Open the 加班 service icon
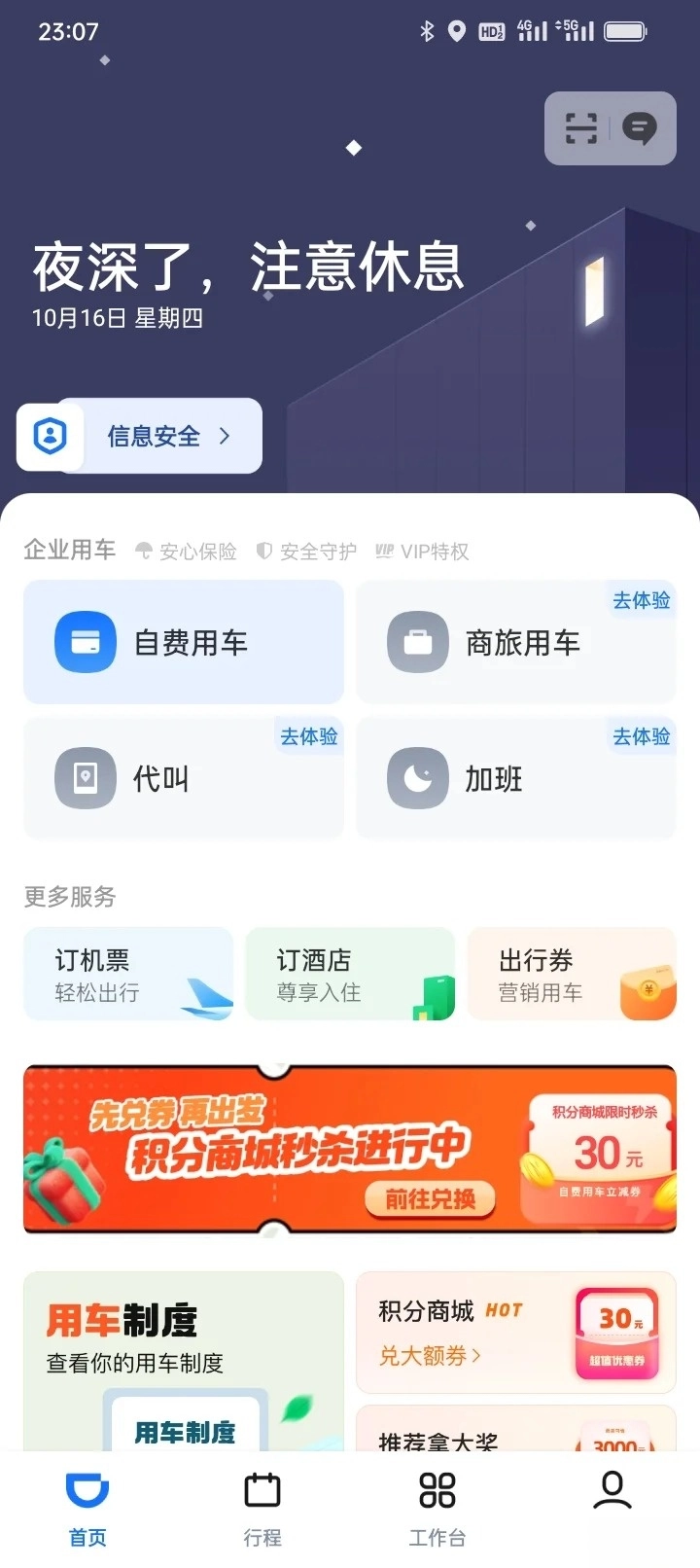The height and width of the screenshot is (1568, 700). 417,778
